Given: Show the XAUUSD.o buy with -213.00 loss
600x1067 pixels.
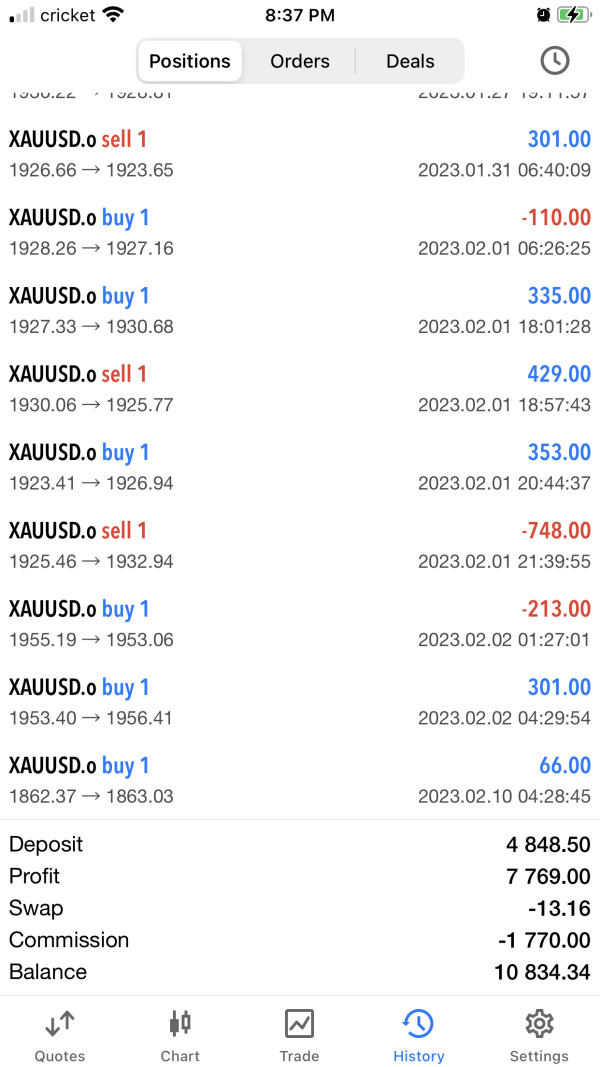Looking at the screenshot, I should (300, 623).
